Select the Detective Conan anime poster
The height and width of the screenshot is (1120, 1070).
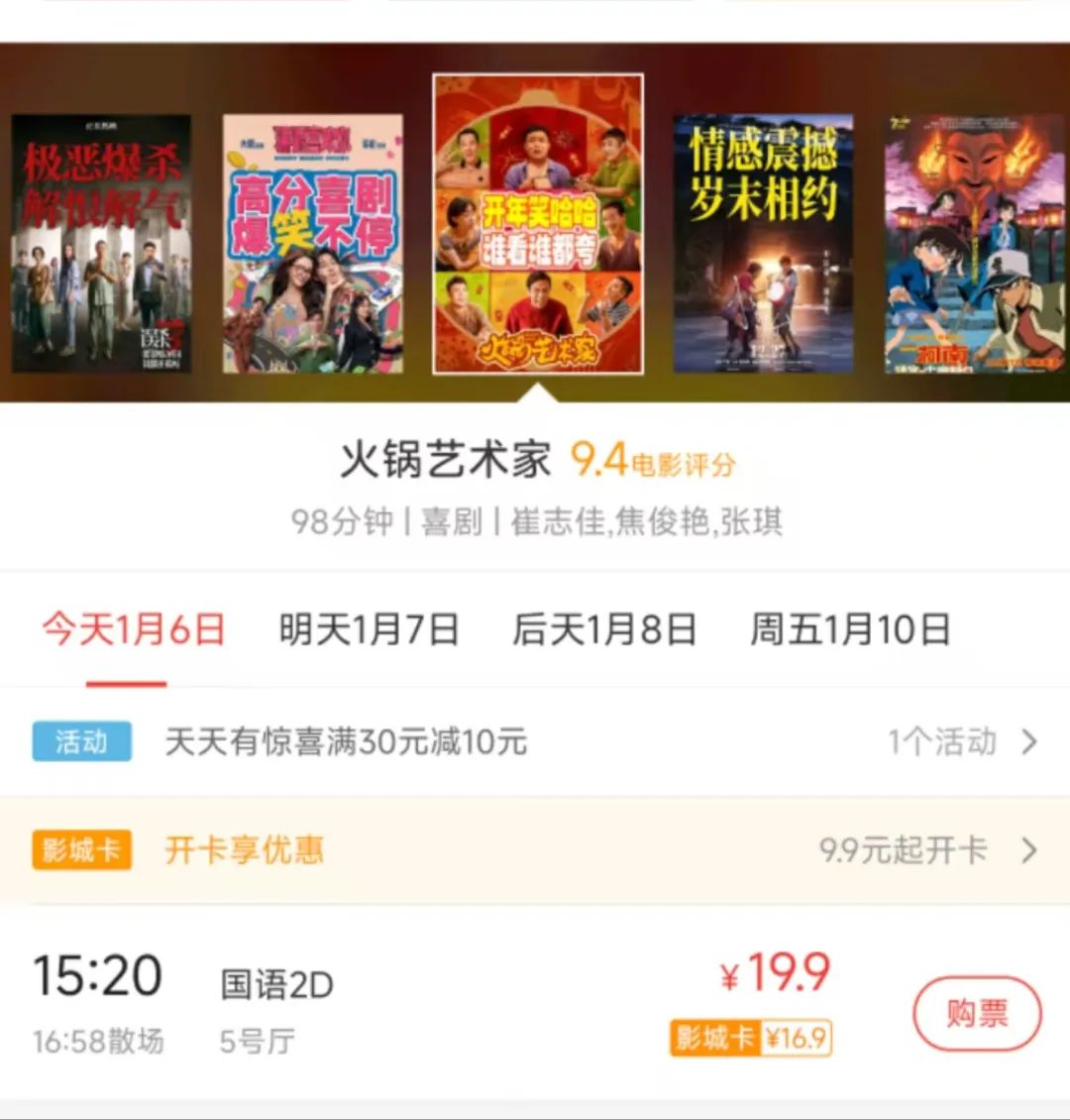pos(975,244)
